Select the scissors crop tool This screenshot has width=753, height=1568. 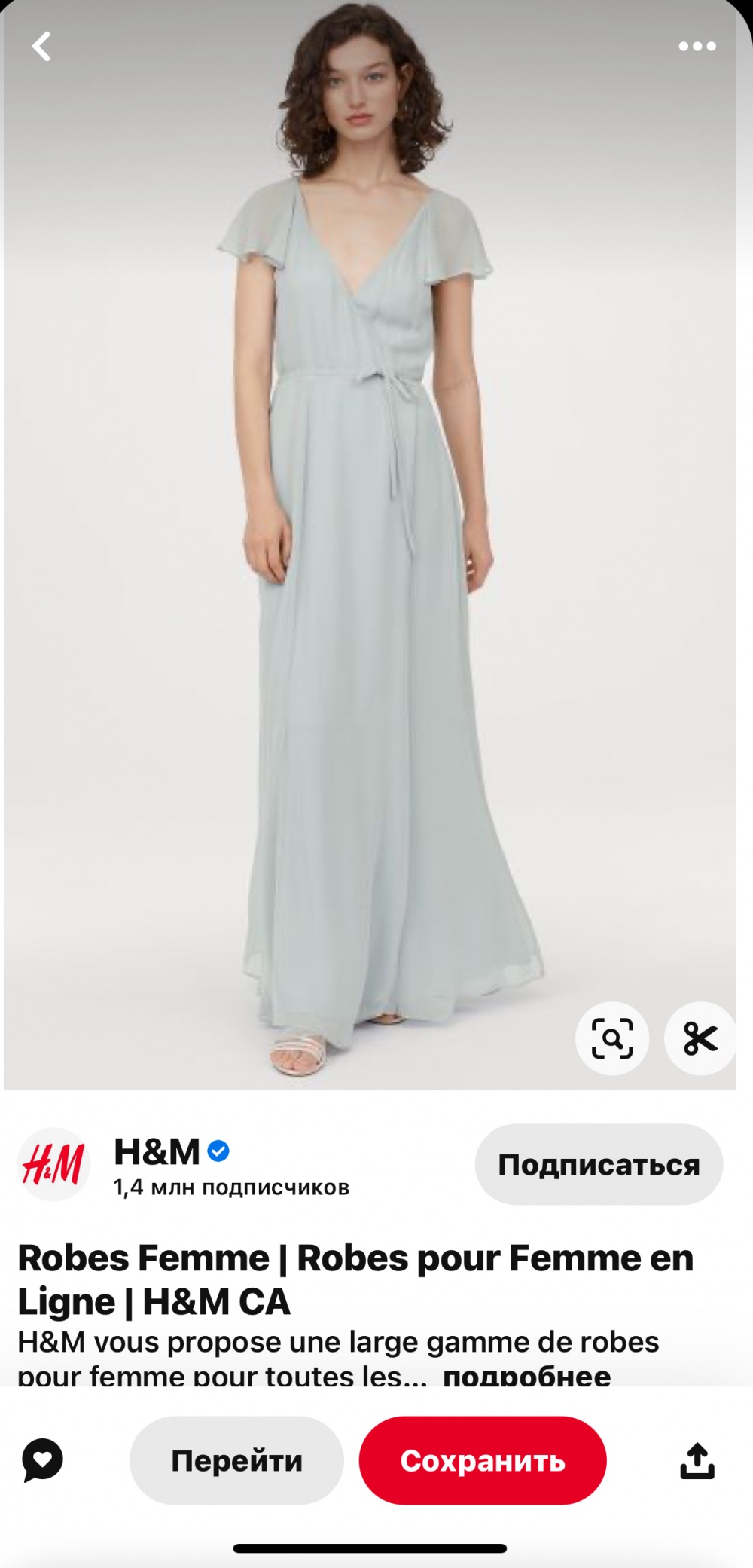[x=698, y=1038]
